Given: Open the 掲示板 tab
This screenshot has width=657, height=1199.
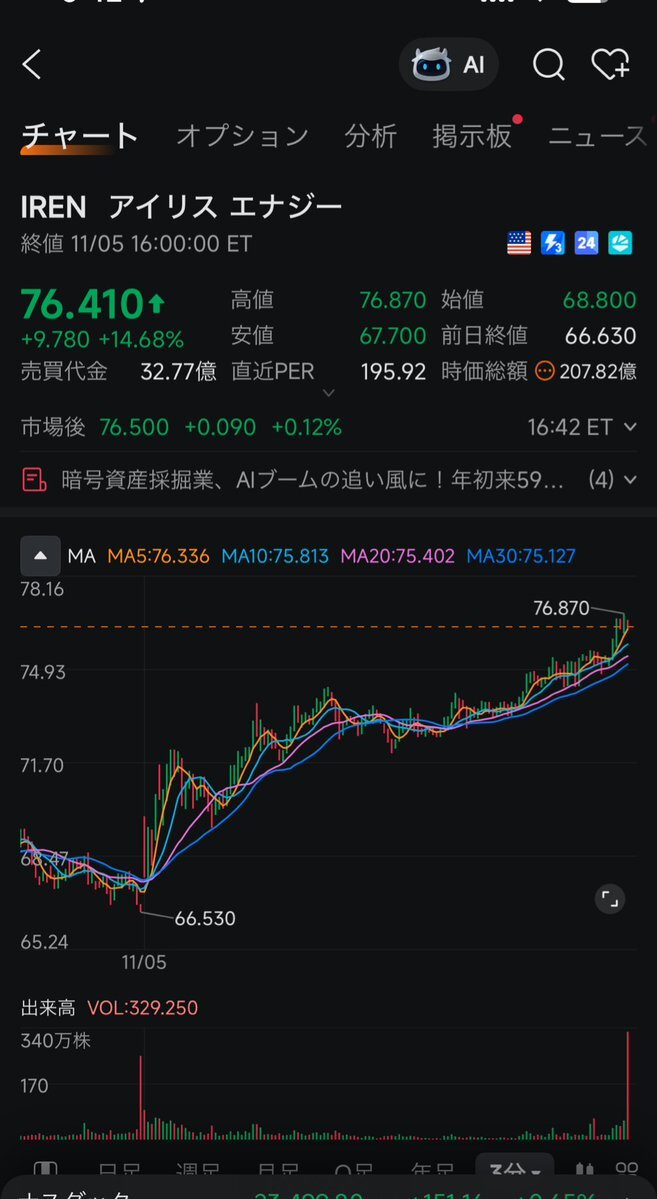Looking at the screenshot, I should point(472,136).
